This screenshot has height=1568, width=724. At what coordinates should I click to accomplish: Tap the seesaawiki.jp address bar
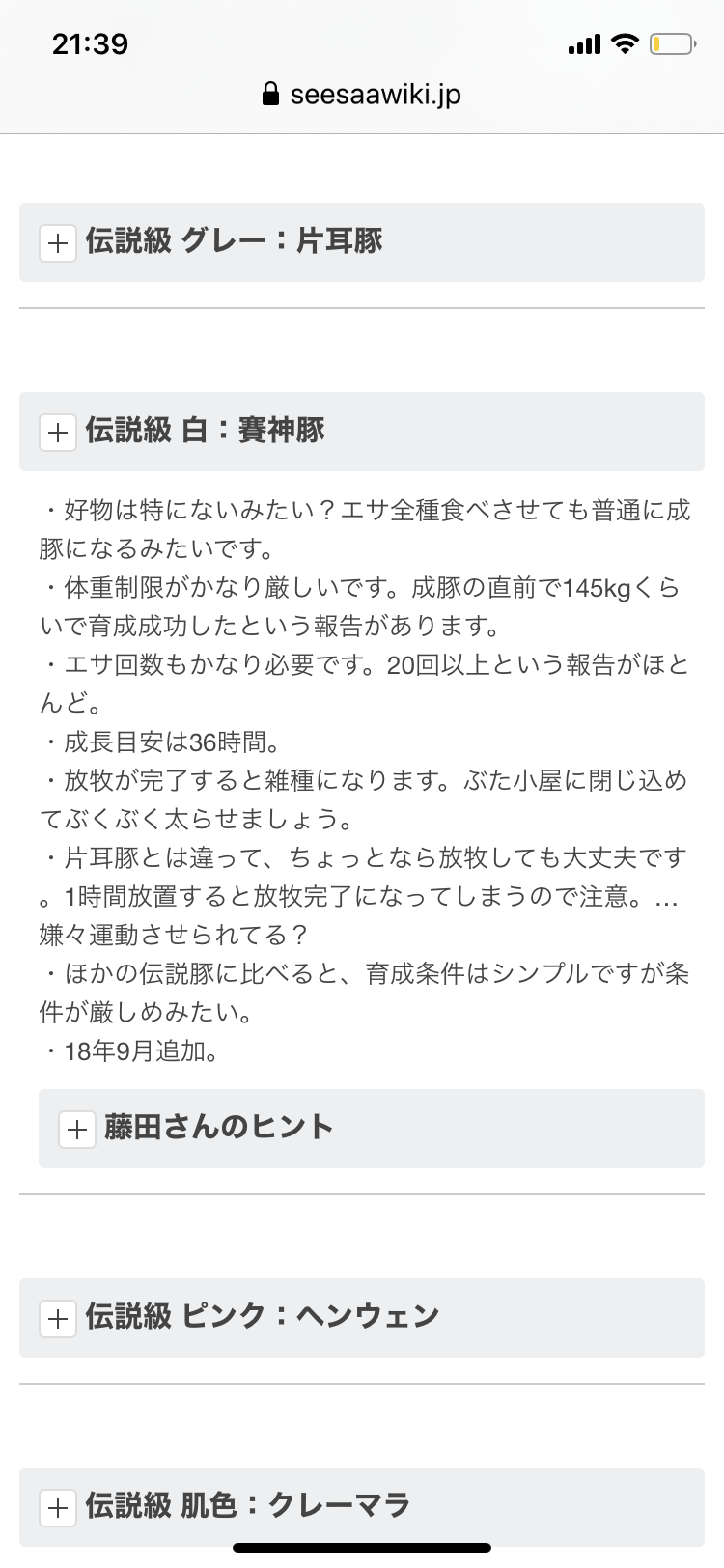point(362,95)
